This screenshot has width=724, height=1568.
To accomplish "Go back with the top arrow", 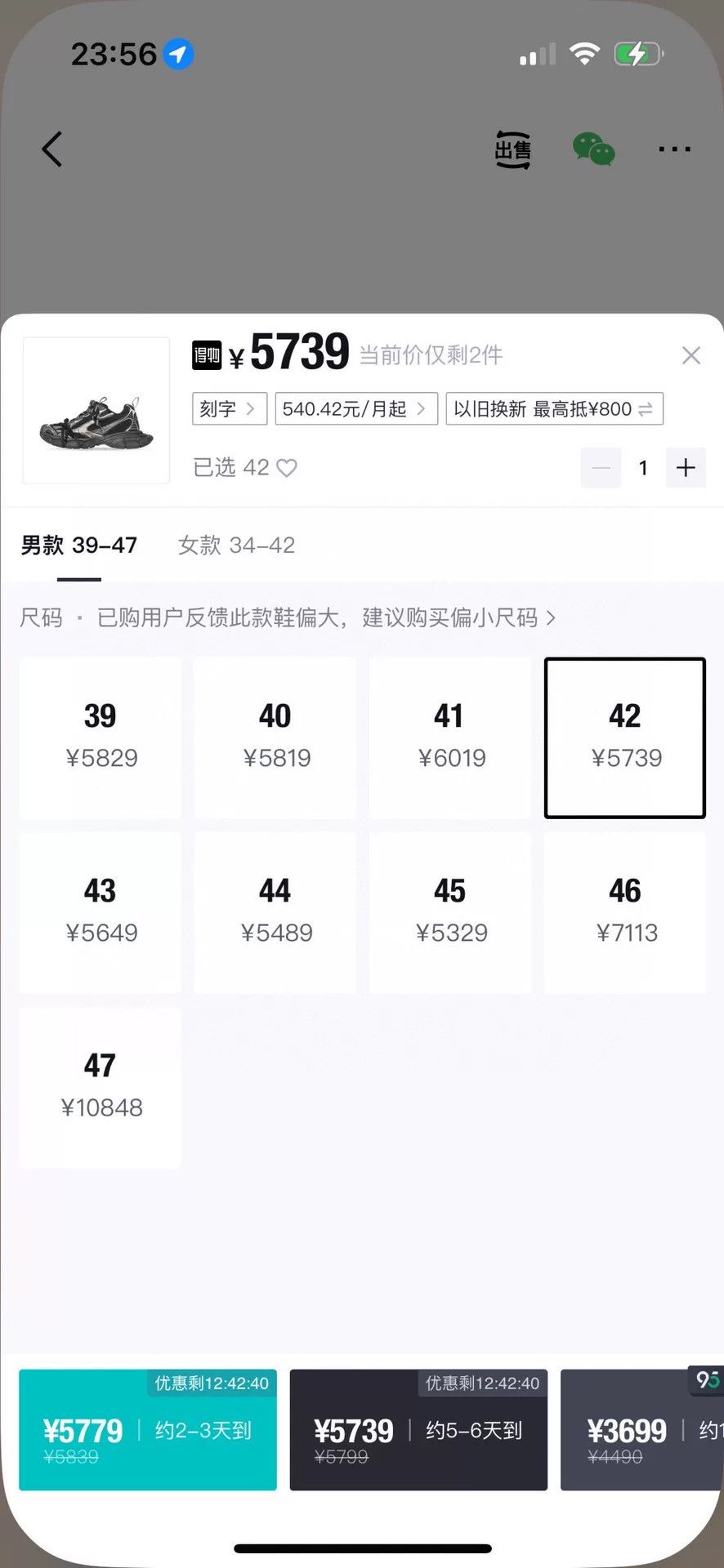I will [x=52, y=149].
